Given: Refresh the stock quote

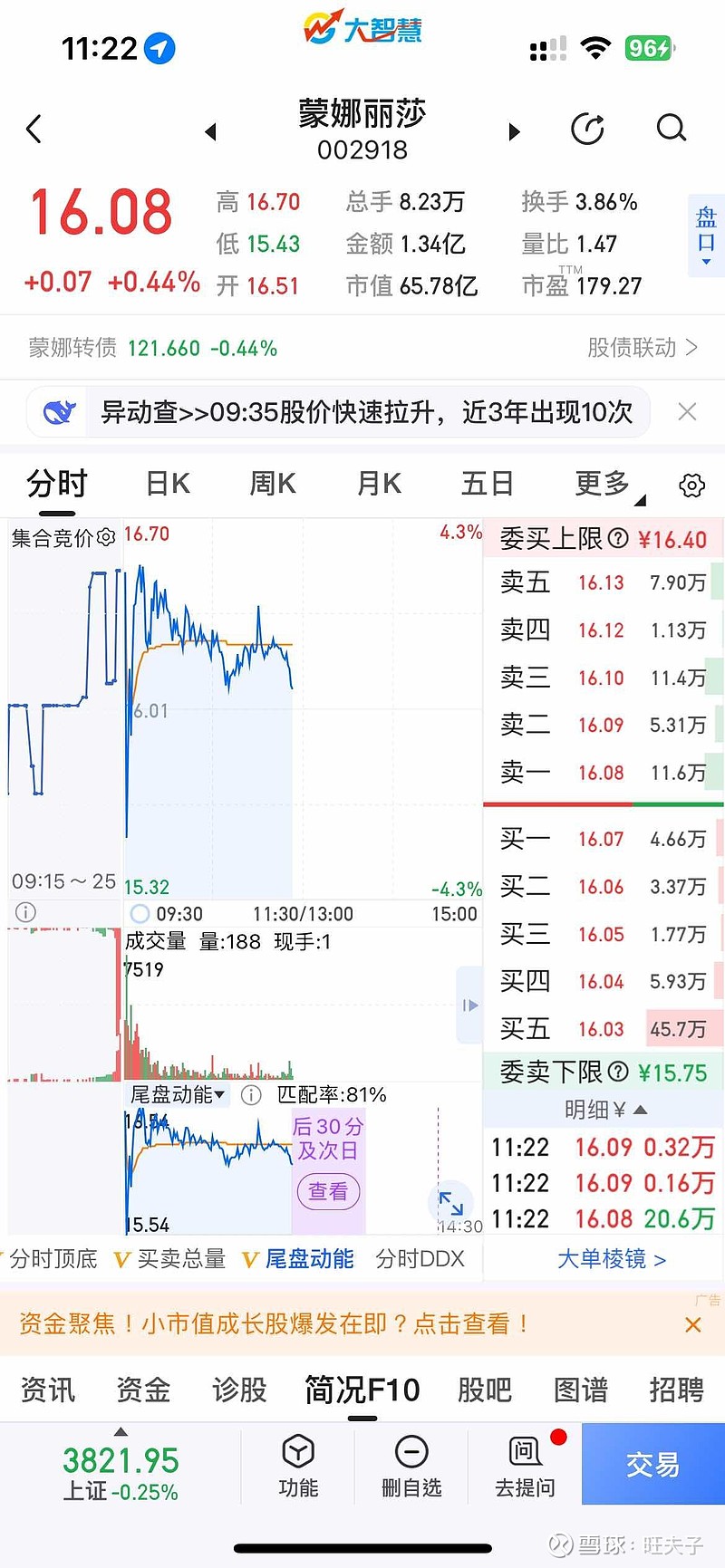Looking at the screenshot, I should click(587, 129).
